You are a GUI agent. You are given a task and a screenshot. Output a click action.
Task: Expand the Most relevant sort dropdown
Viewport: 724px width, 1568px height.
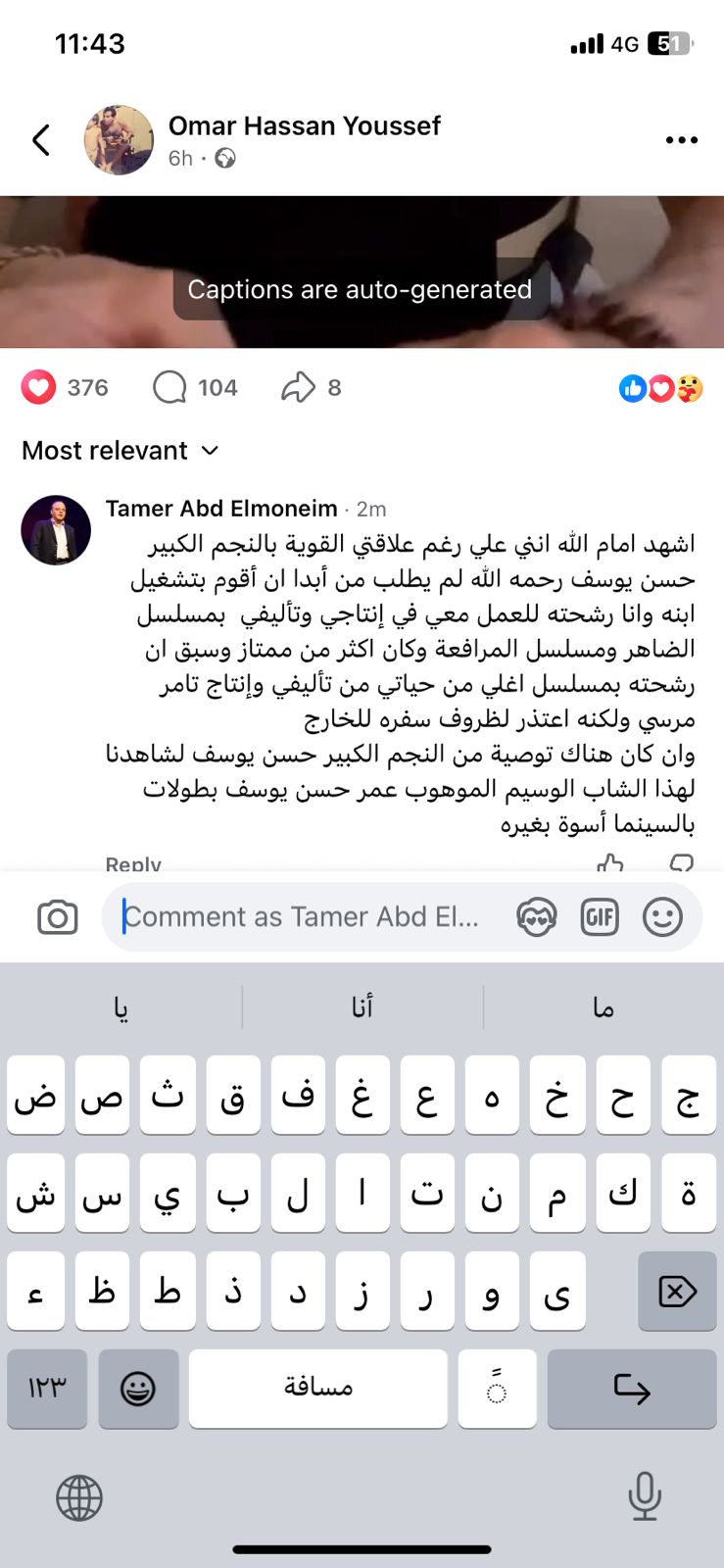tap(120, 451)
